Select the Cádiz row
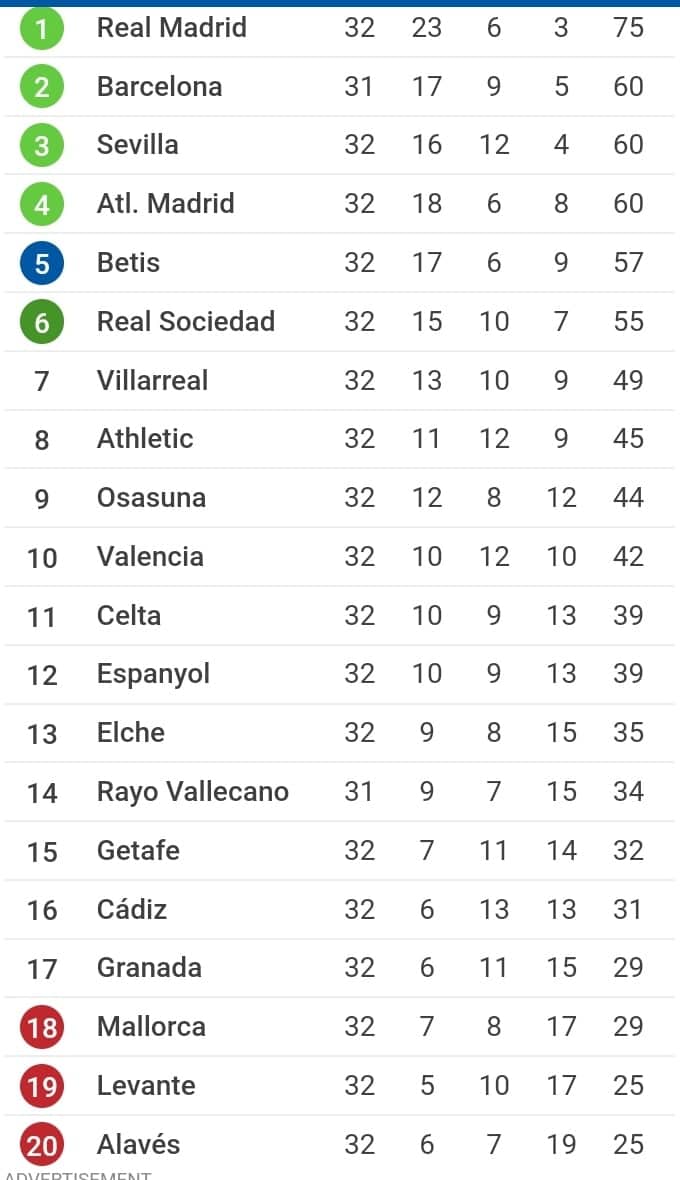The image size is (680, 1180). pyautogui.click(x=339, y=909)
